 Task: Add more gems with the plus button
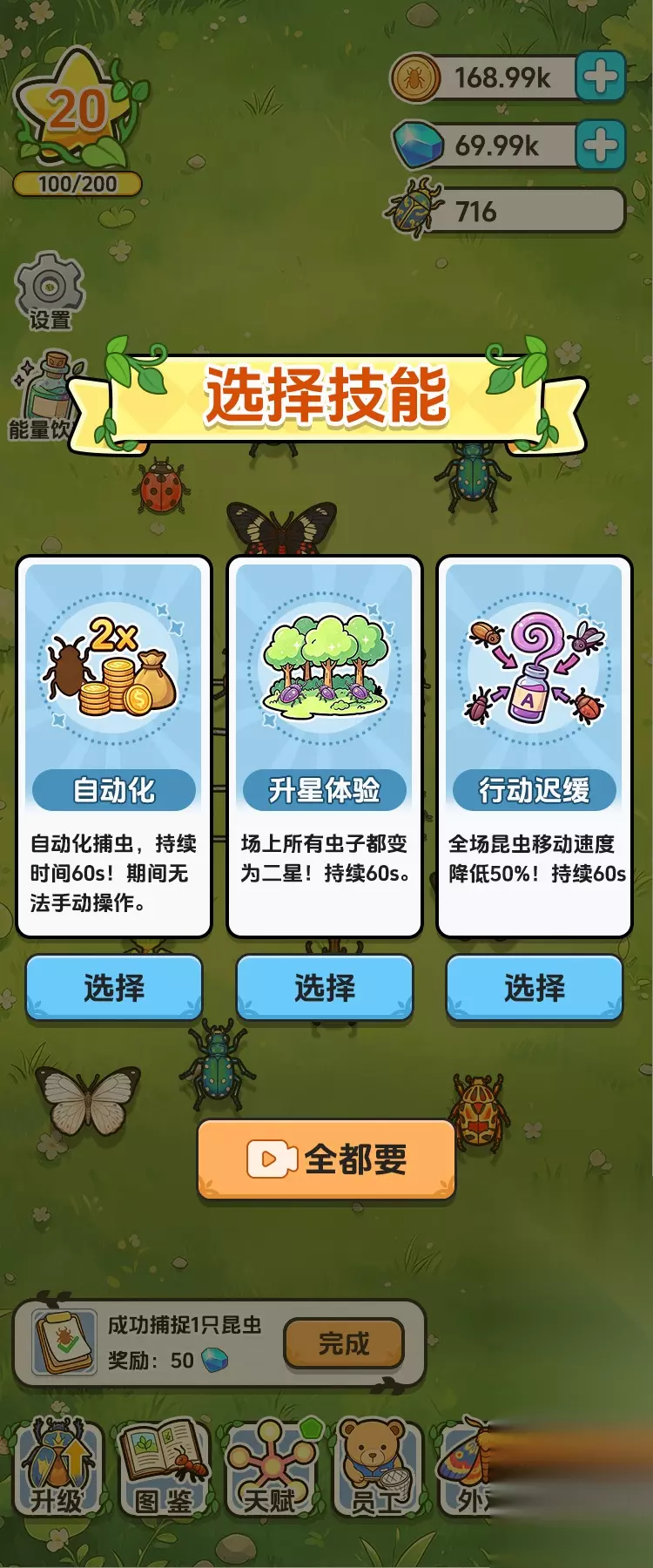pos(601,145)
